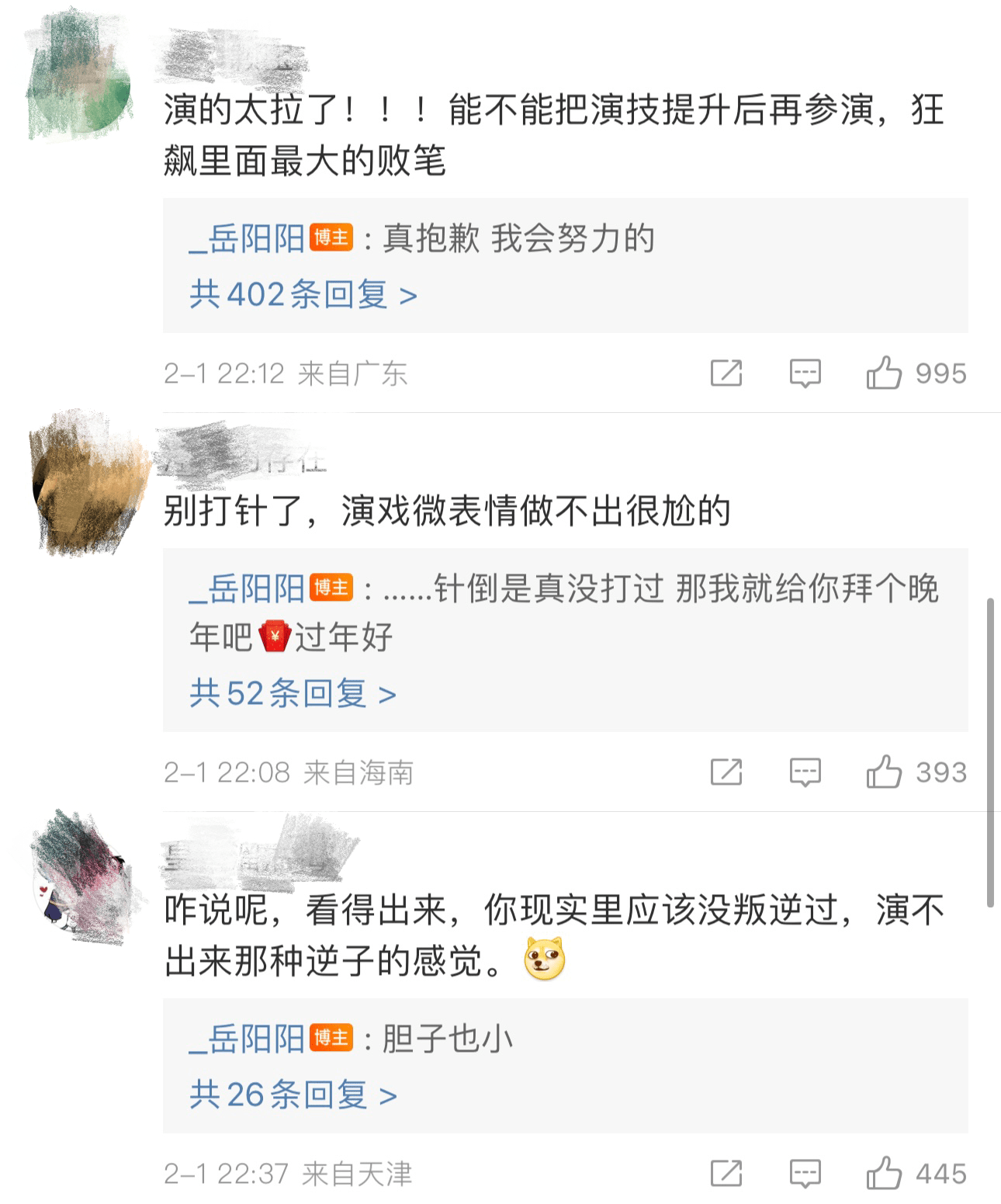Like the Guangdong comment with 995 likes
1001x1204 pixels.
tap(884, 374)
